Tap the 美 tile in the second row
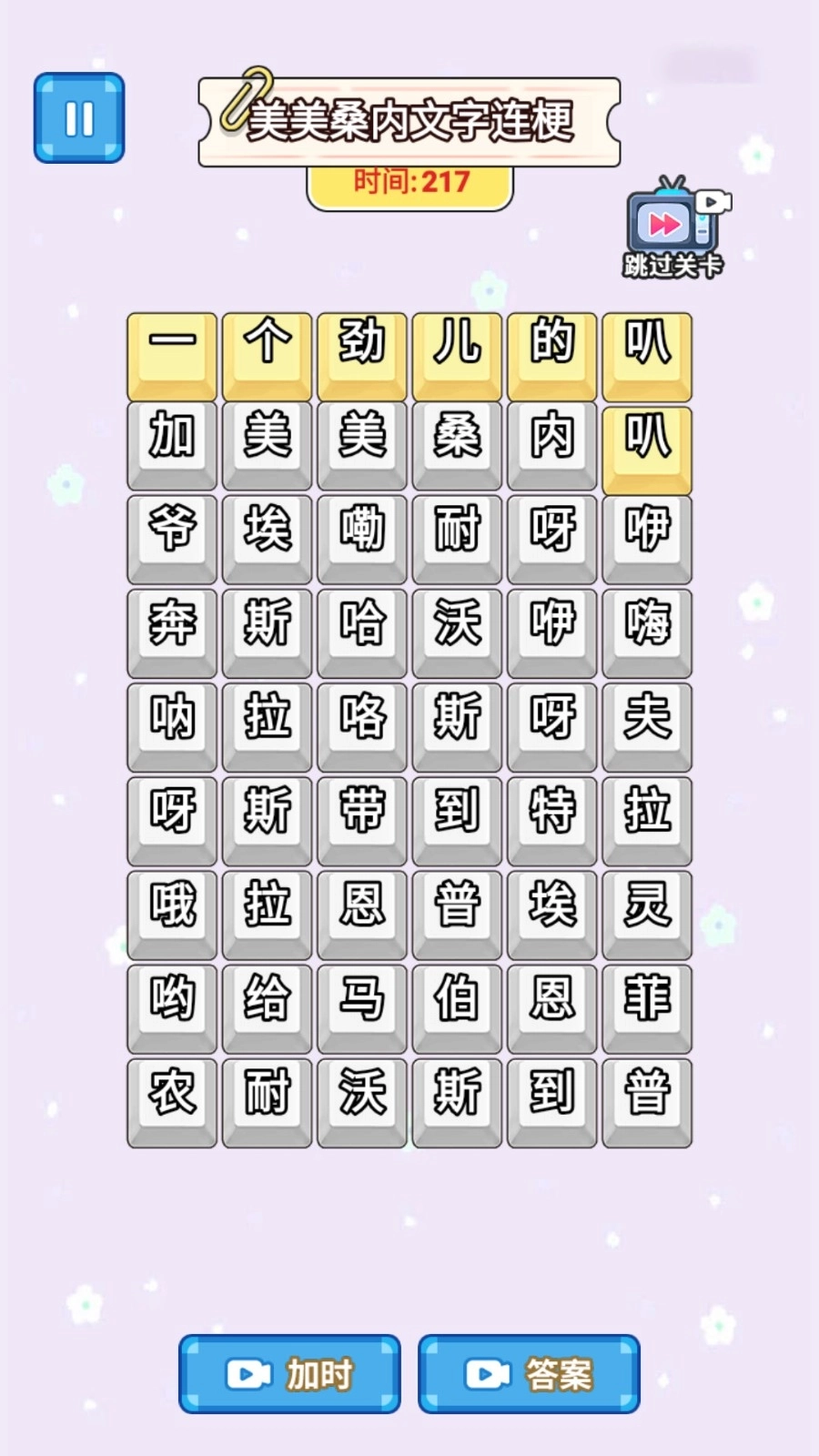Viewport: 819px width, 1456px height. 266,443
